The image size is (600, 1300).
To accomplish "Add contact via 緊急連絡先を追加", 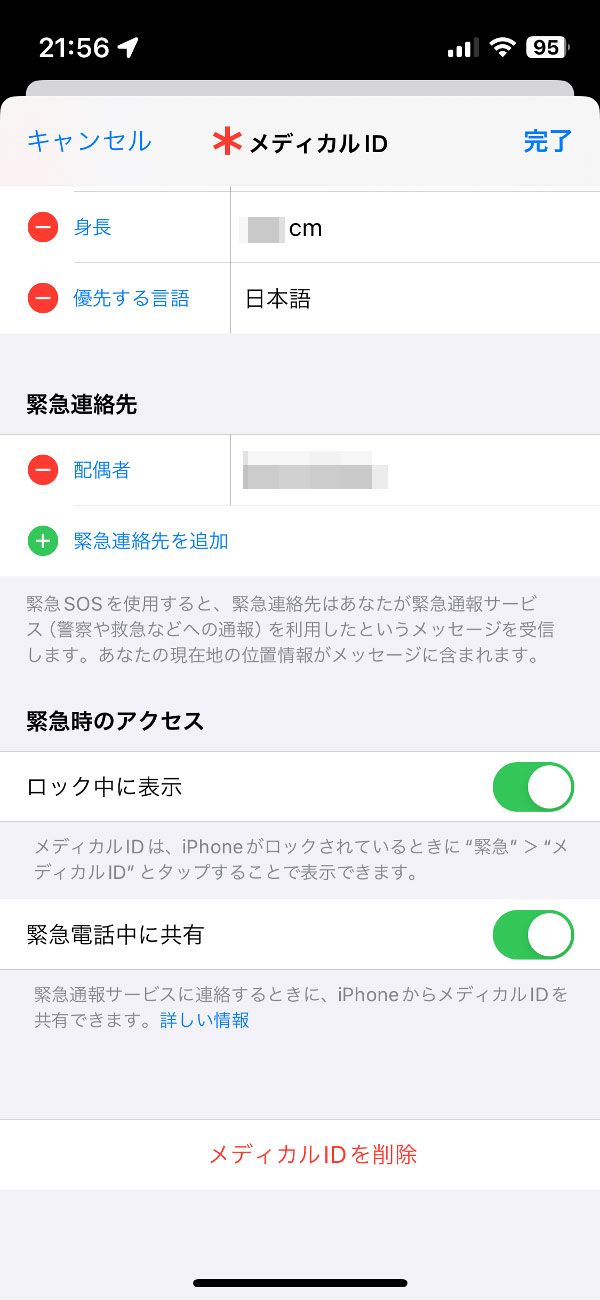I will (x=151, y=541).
